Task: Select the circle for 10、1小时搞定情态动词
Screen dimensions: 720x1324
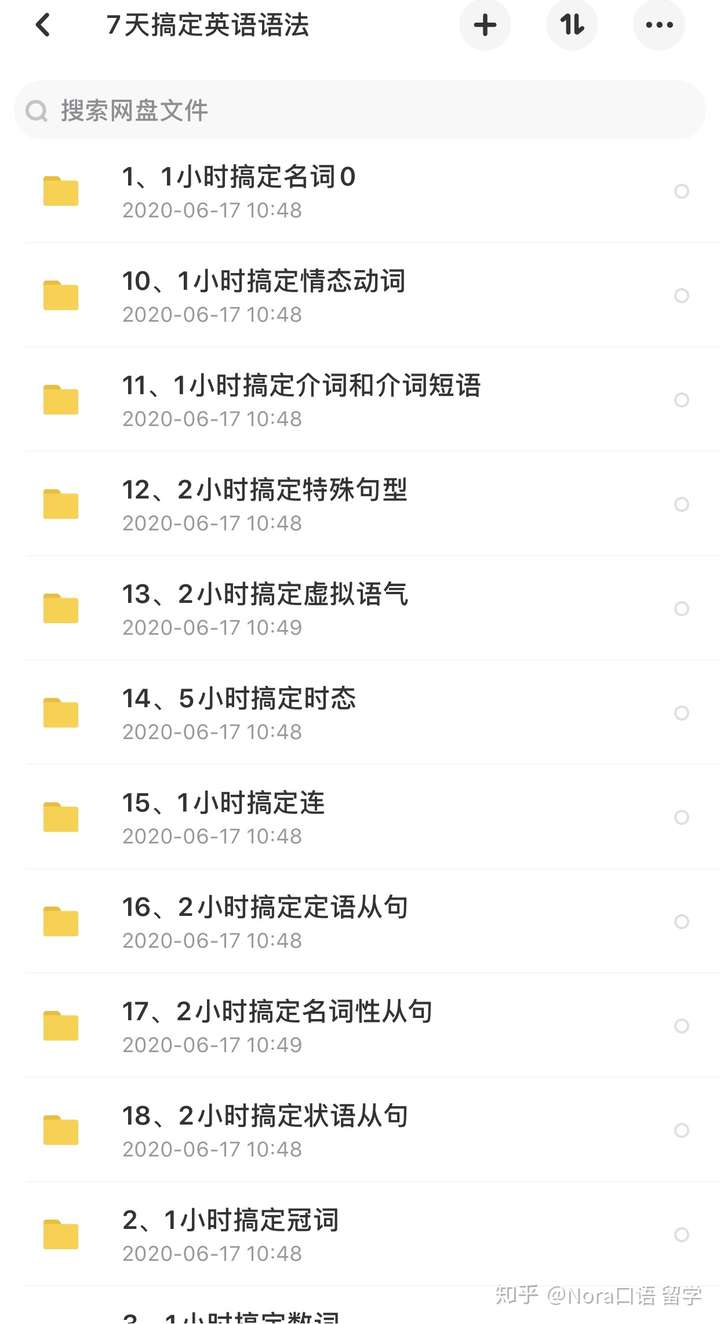Action: coord(682,296)
